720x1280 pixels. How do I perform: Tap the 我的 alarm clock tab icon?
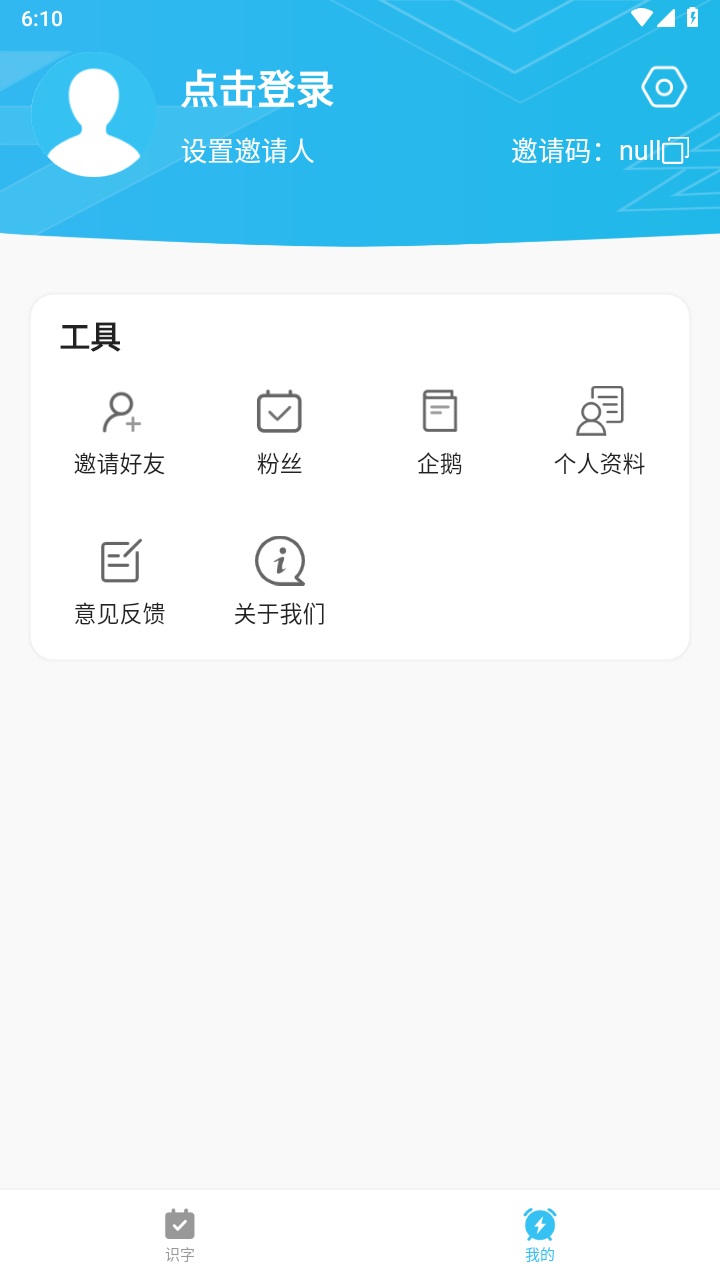[540, 1222]
